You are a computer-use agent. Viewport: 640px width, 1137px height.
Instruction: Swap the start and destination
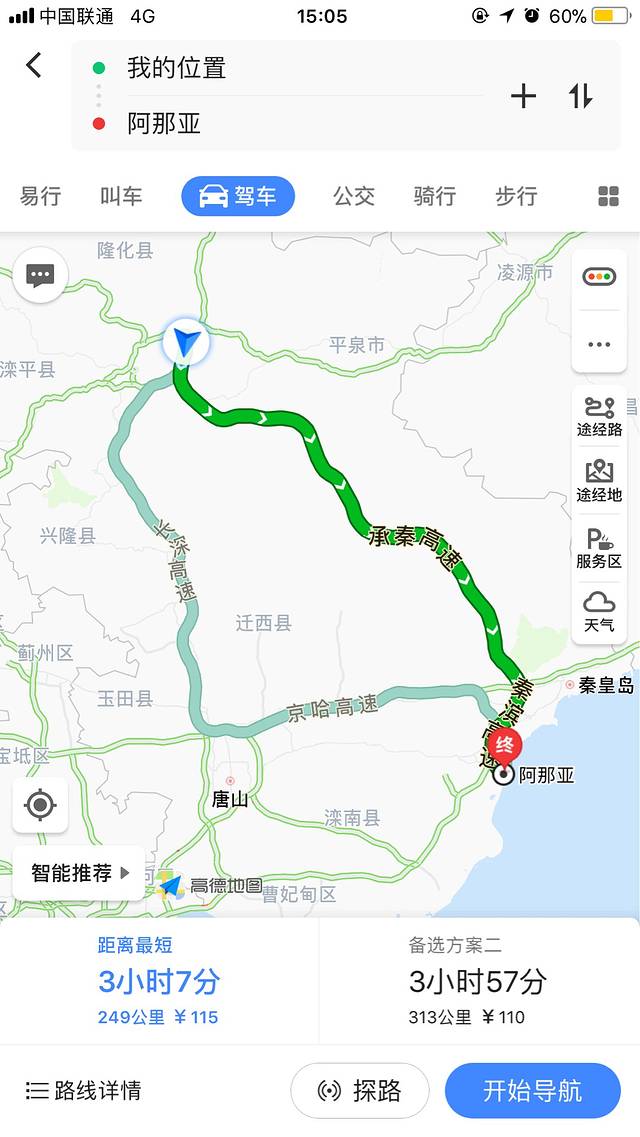pyautogui.click(x=581, y=96)
